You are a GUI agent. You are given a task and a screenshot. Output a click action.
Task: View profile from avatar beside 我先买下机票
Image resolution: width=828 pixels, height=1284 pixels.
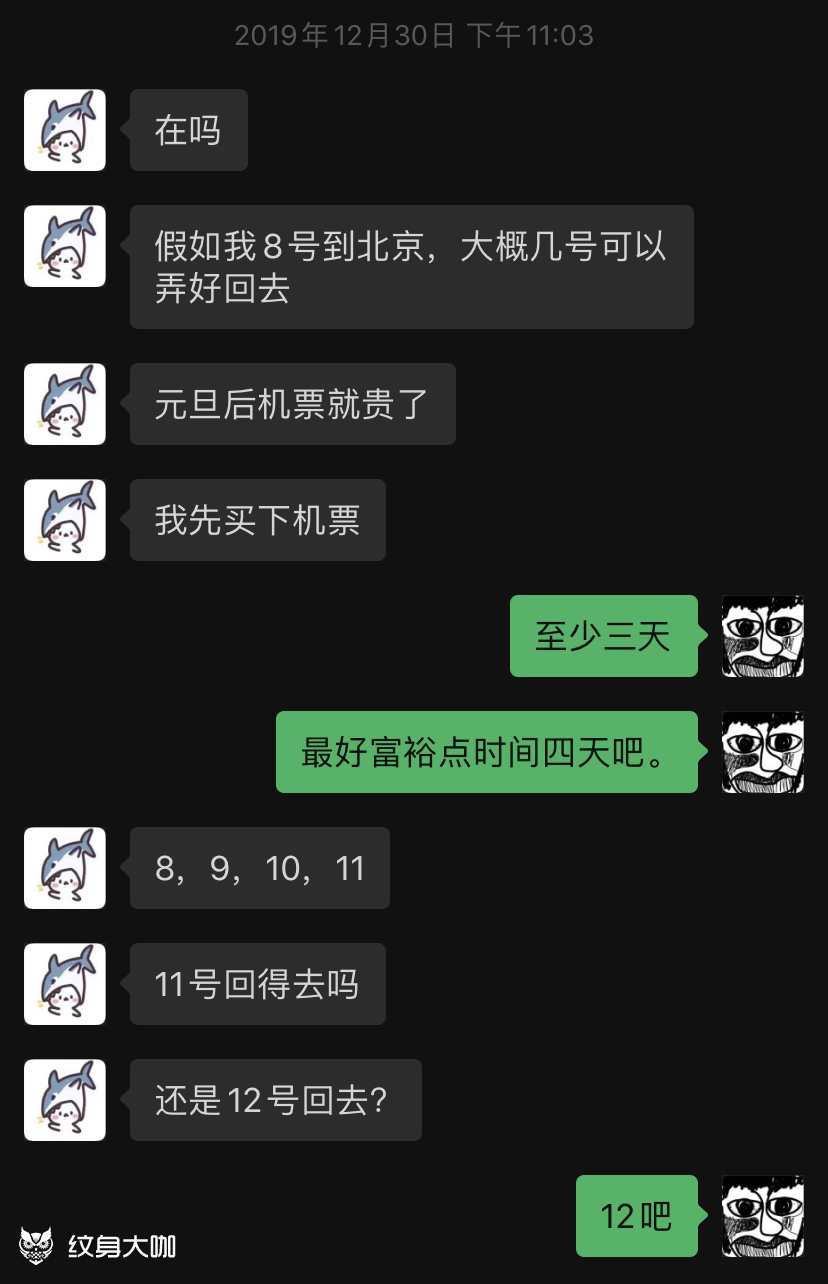click(65, 520)
